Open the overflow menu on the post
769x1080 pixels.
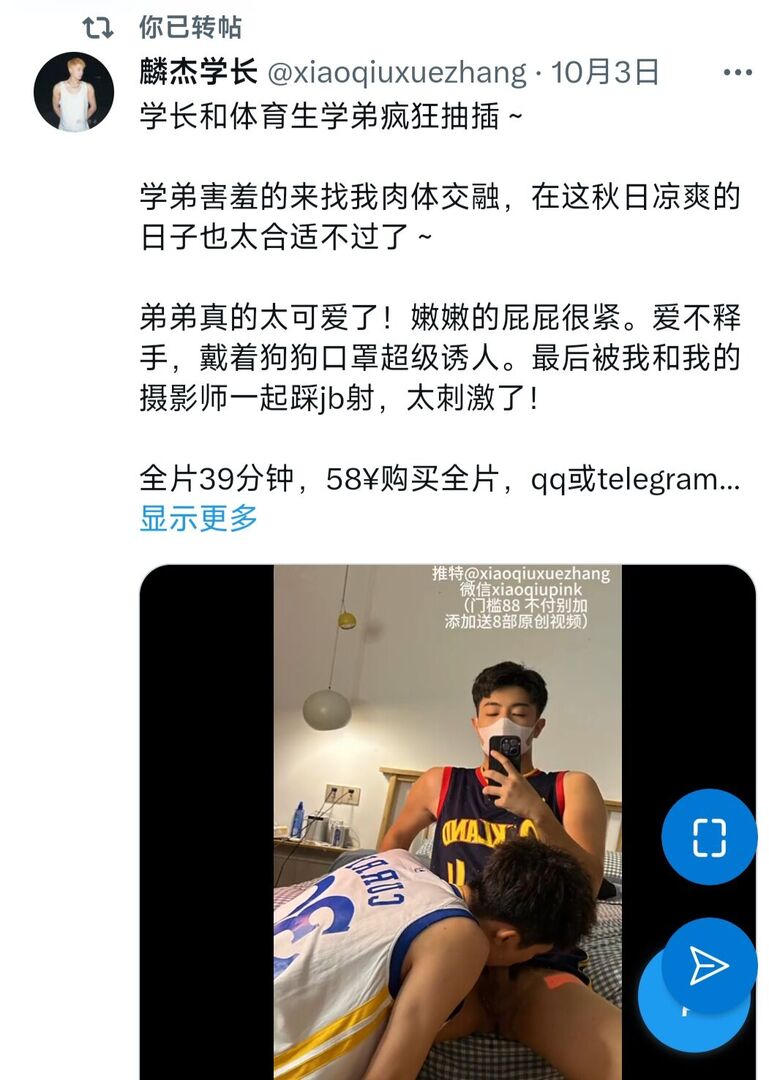[737, 73]
